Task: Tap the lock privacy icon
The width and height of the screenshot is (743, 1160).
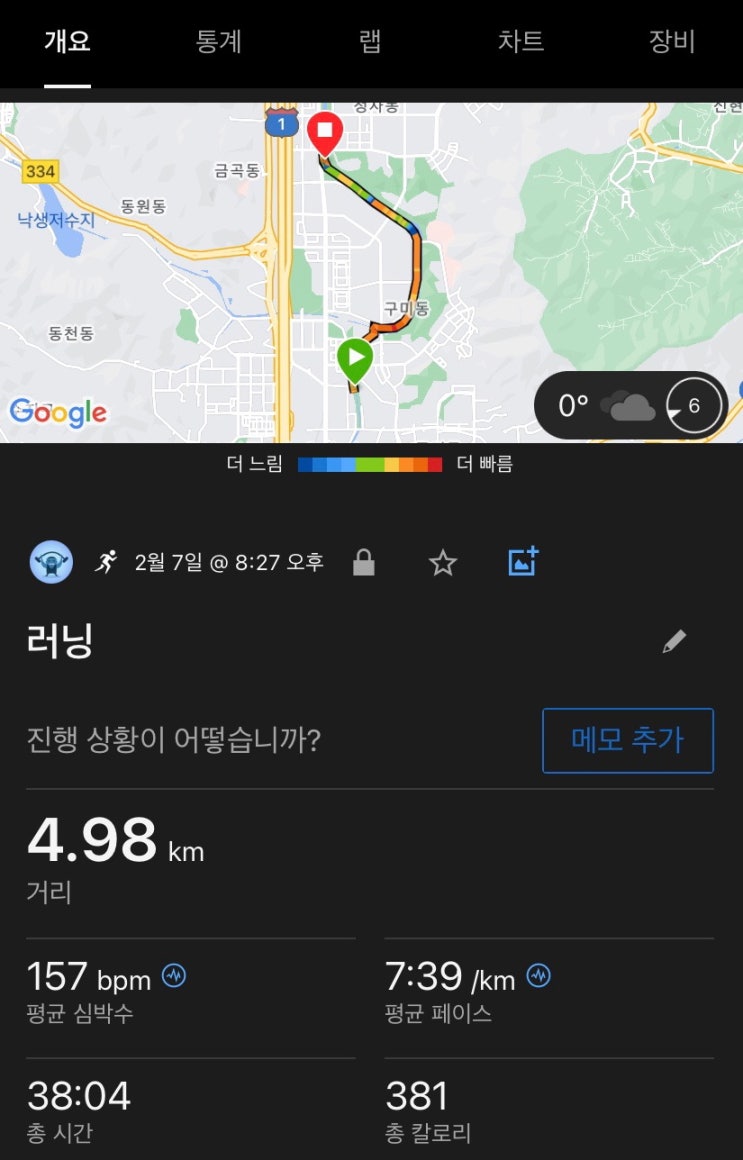Action: point(364,563)
